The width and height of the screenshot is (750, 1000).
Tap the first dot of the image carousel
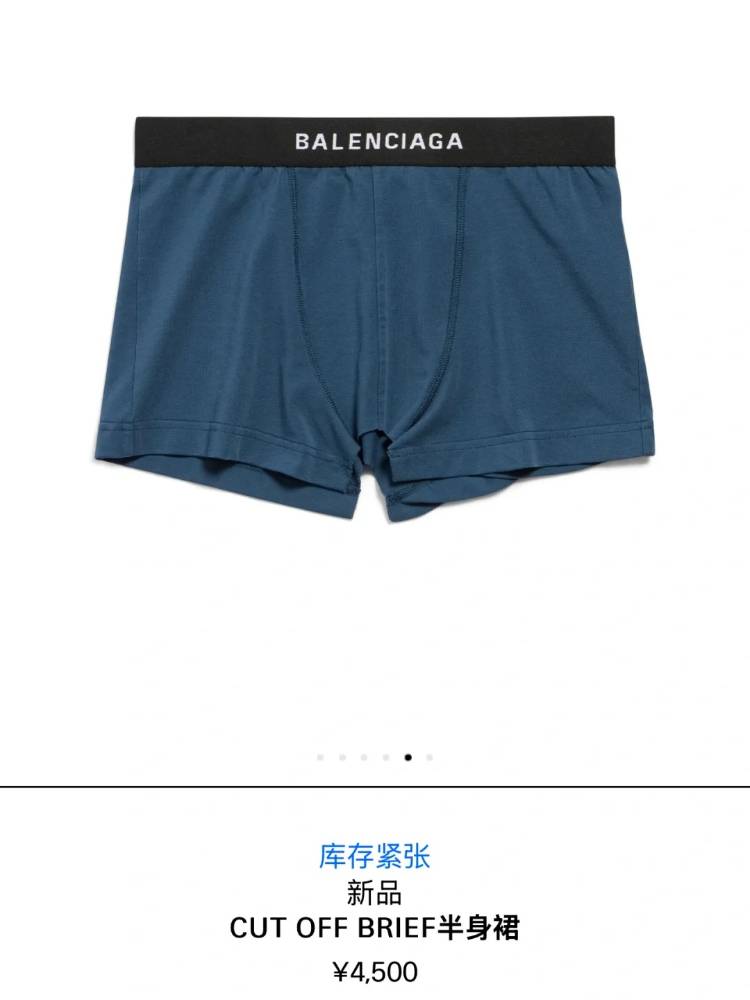(320, 757)
